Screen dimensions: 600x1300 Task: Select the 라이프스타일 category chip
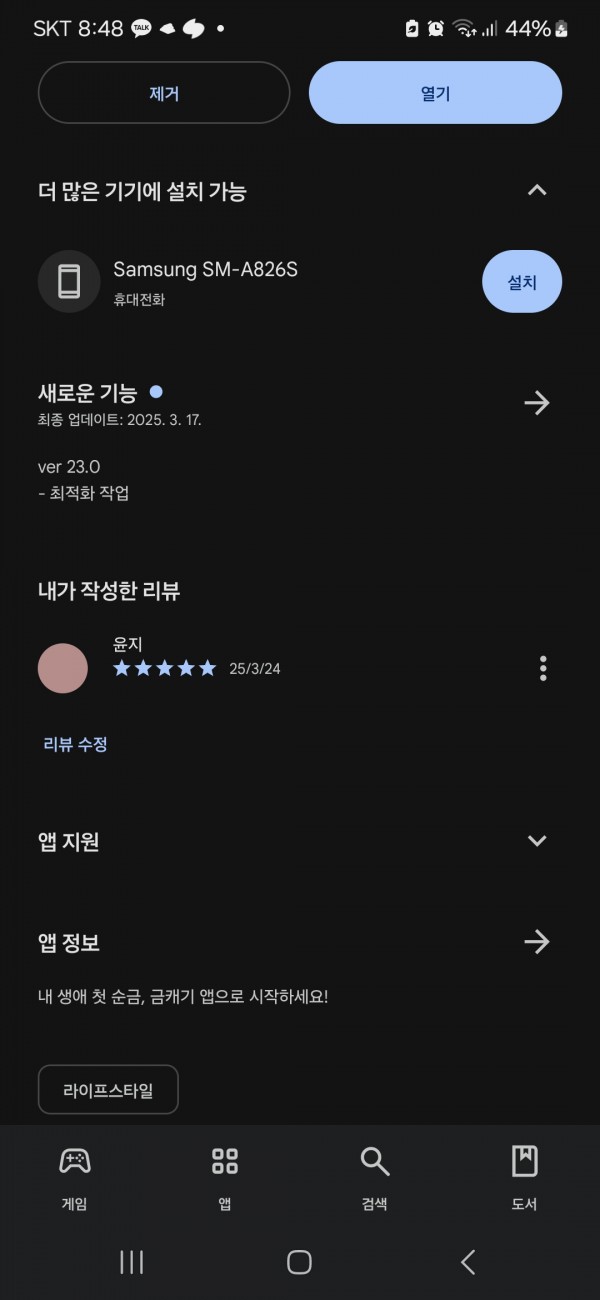[108, 1090]
